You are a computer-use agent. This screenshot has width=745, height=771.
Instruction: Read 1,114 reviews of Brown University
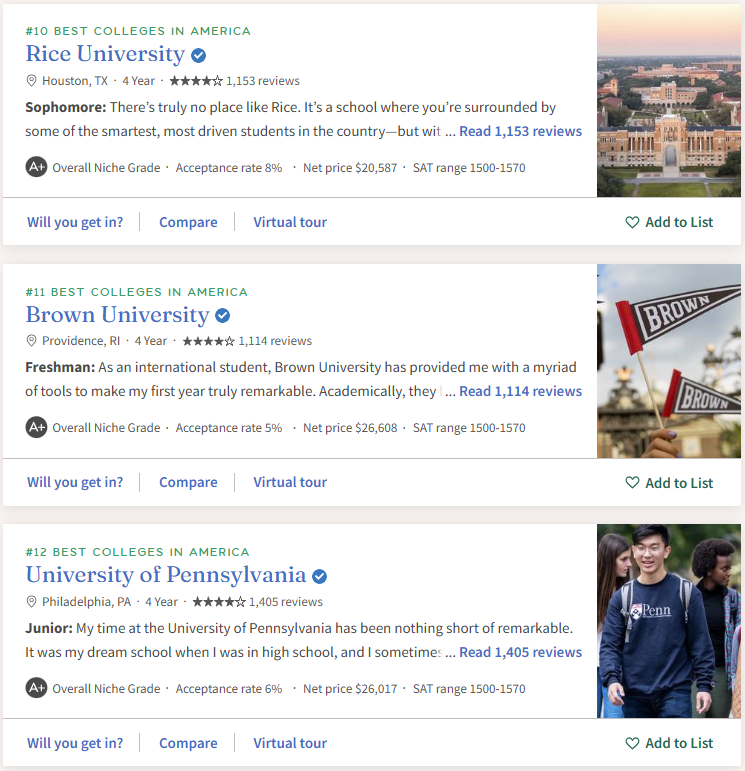520,391
